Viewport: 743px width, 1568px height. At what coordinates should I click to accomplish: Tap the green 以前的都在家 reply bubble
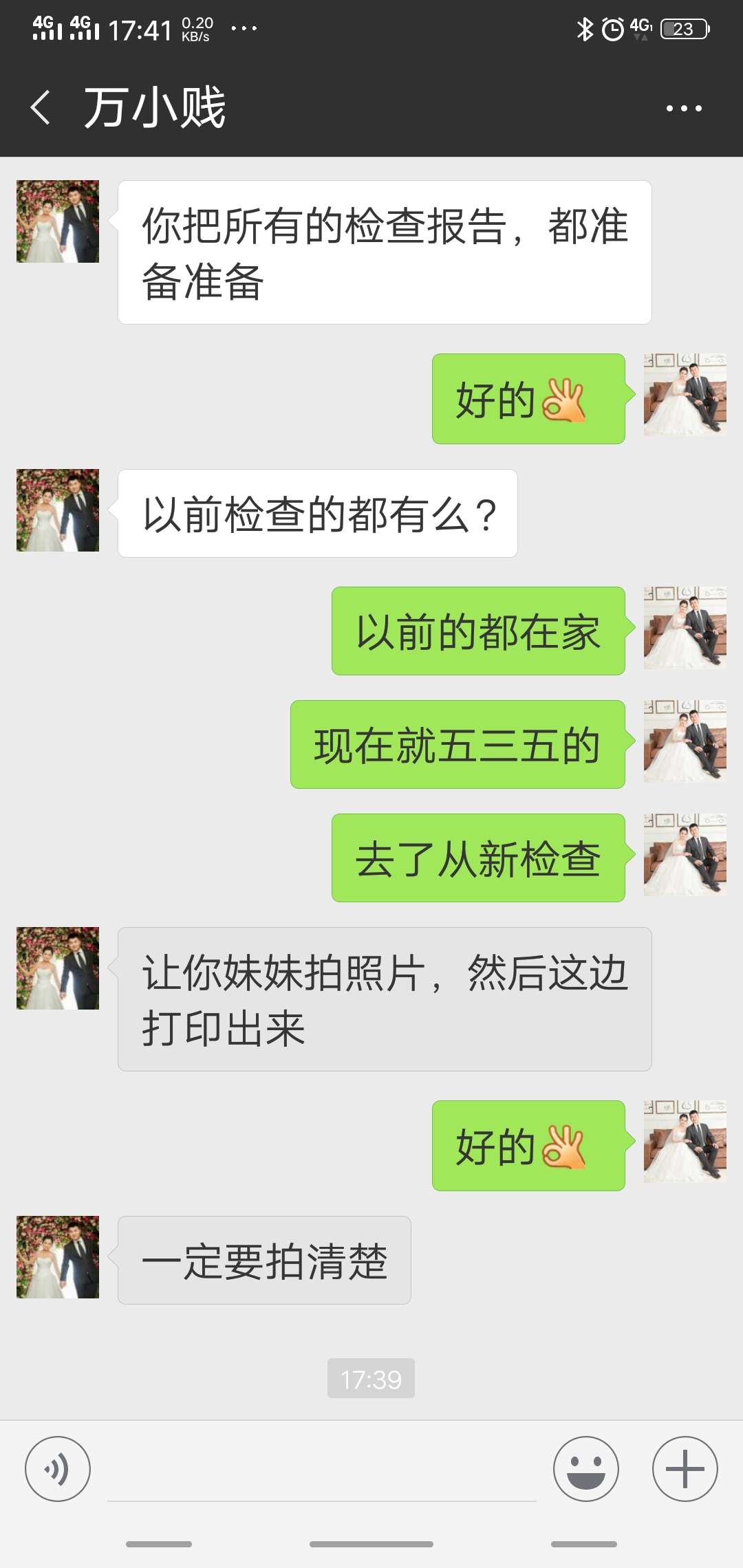point(480,634)
